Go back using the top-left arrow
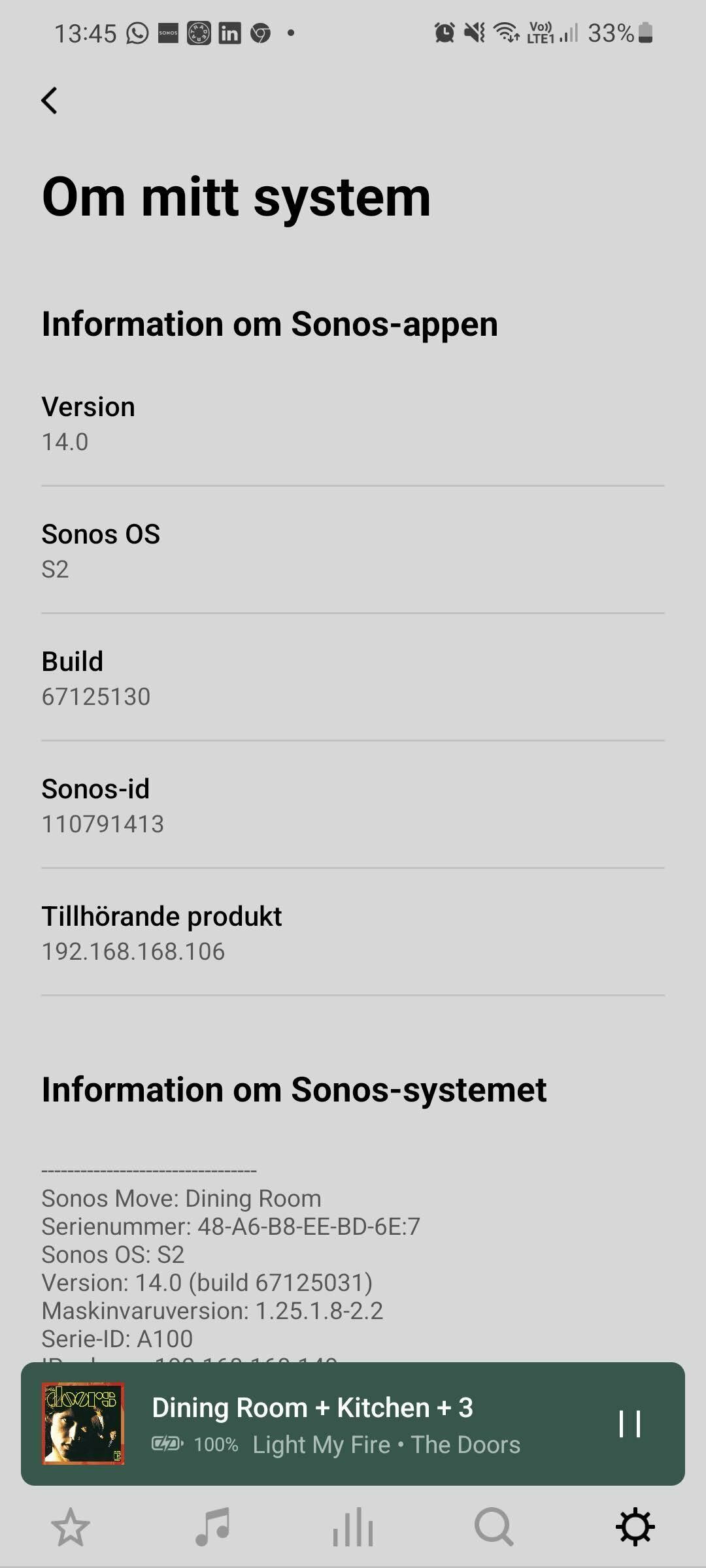 point(49,101)
